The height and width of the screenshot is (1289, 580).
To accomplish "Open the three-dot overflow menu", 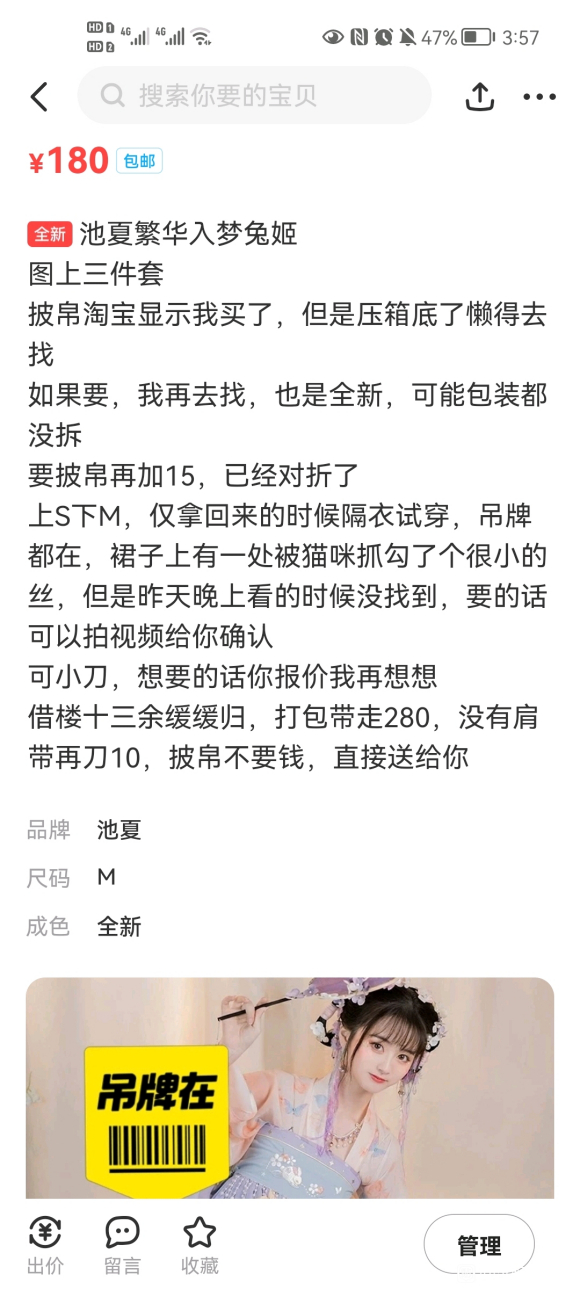I will click(x=539, y=97).
